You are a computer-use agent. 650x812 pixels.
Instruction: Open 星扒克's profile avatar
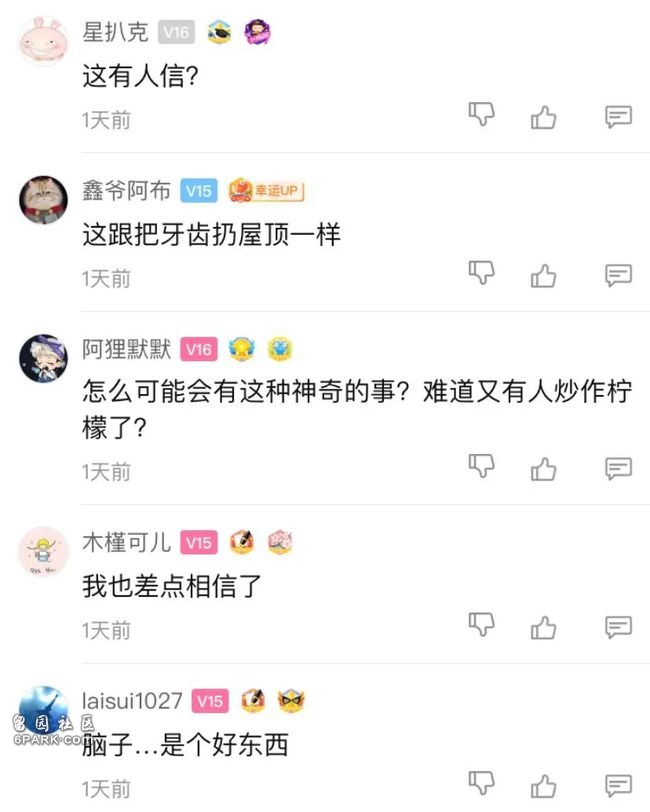point(43,41)
